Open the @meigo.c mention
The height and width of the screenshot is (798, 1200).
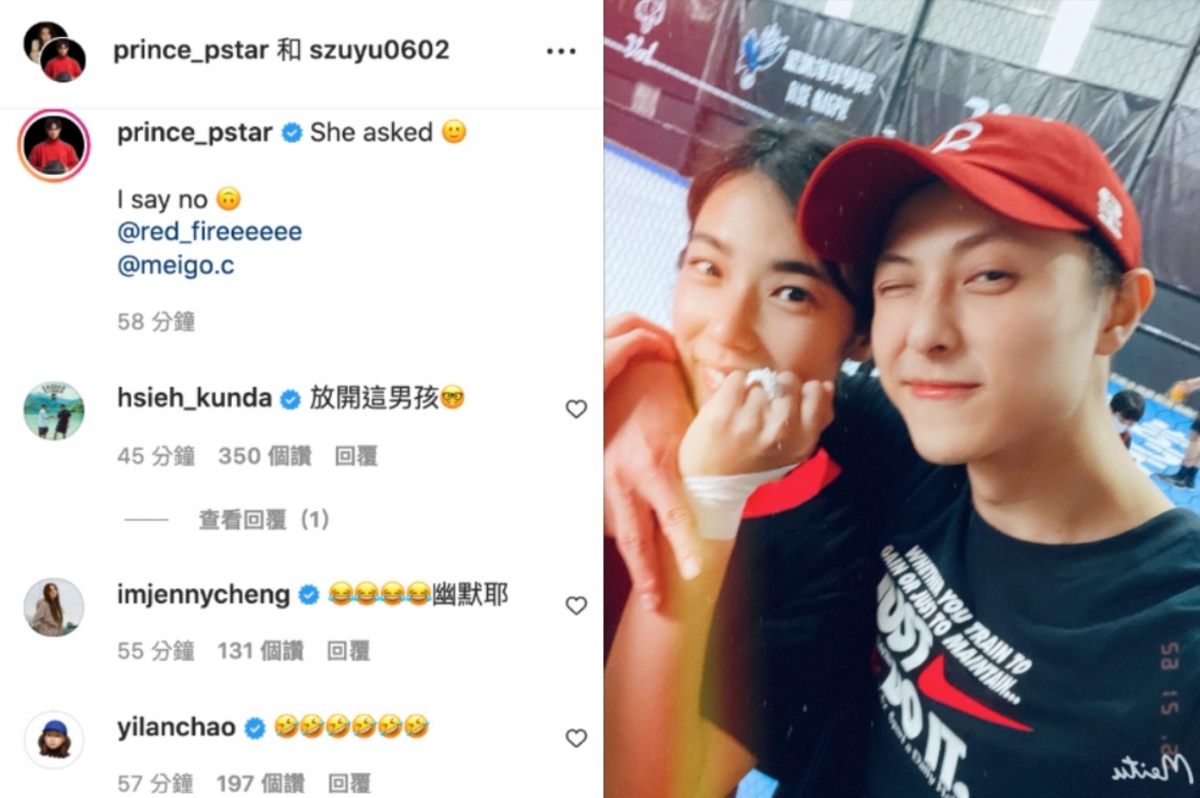click(174, 266)
